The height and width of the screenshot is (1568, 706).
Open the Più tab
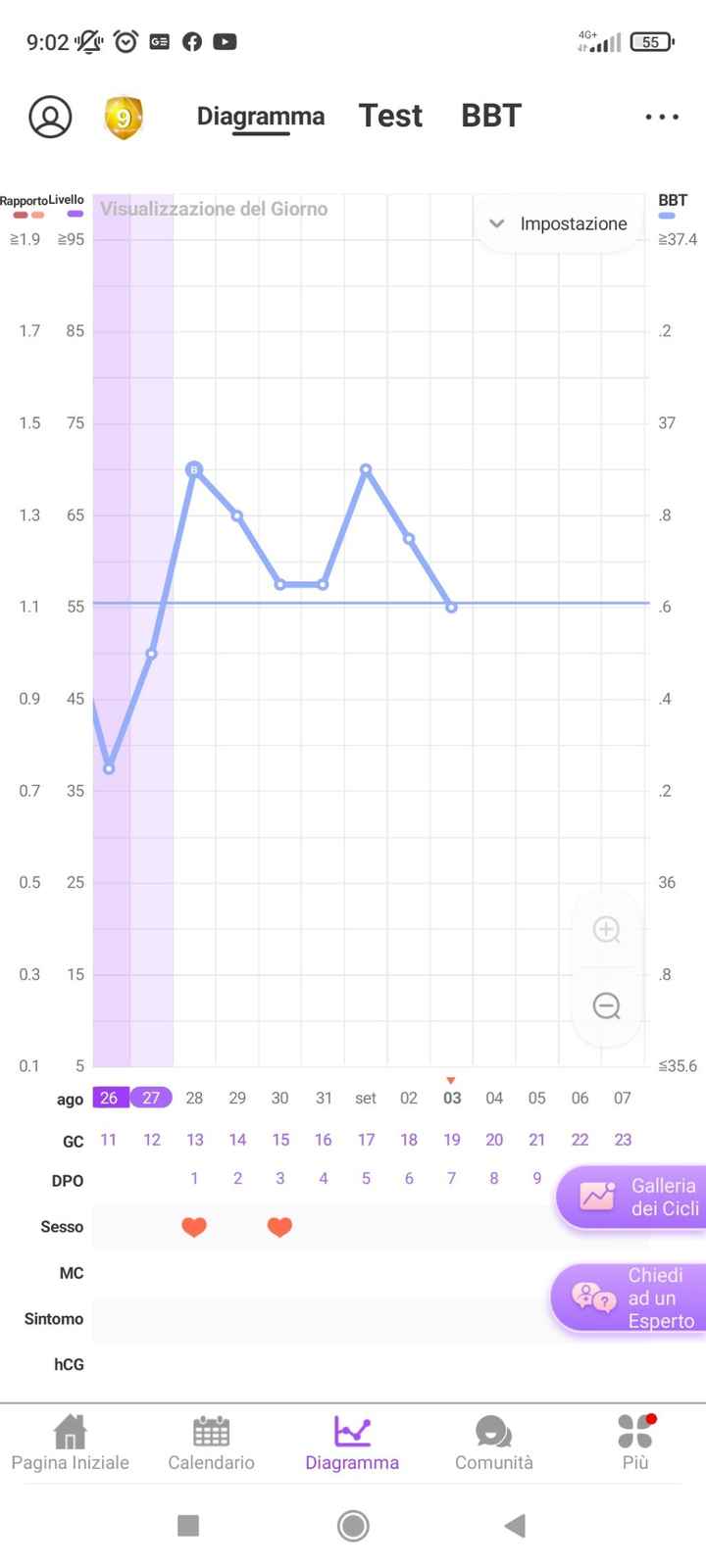coord(635,1444)
